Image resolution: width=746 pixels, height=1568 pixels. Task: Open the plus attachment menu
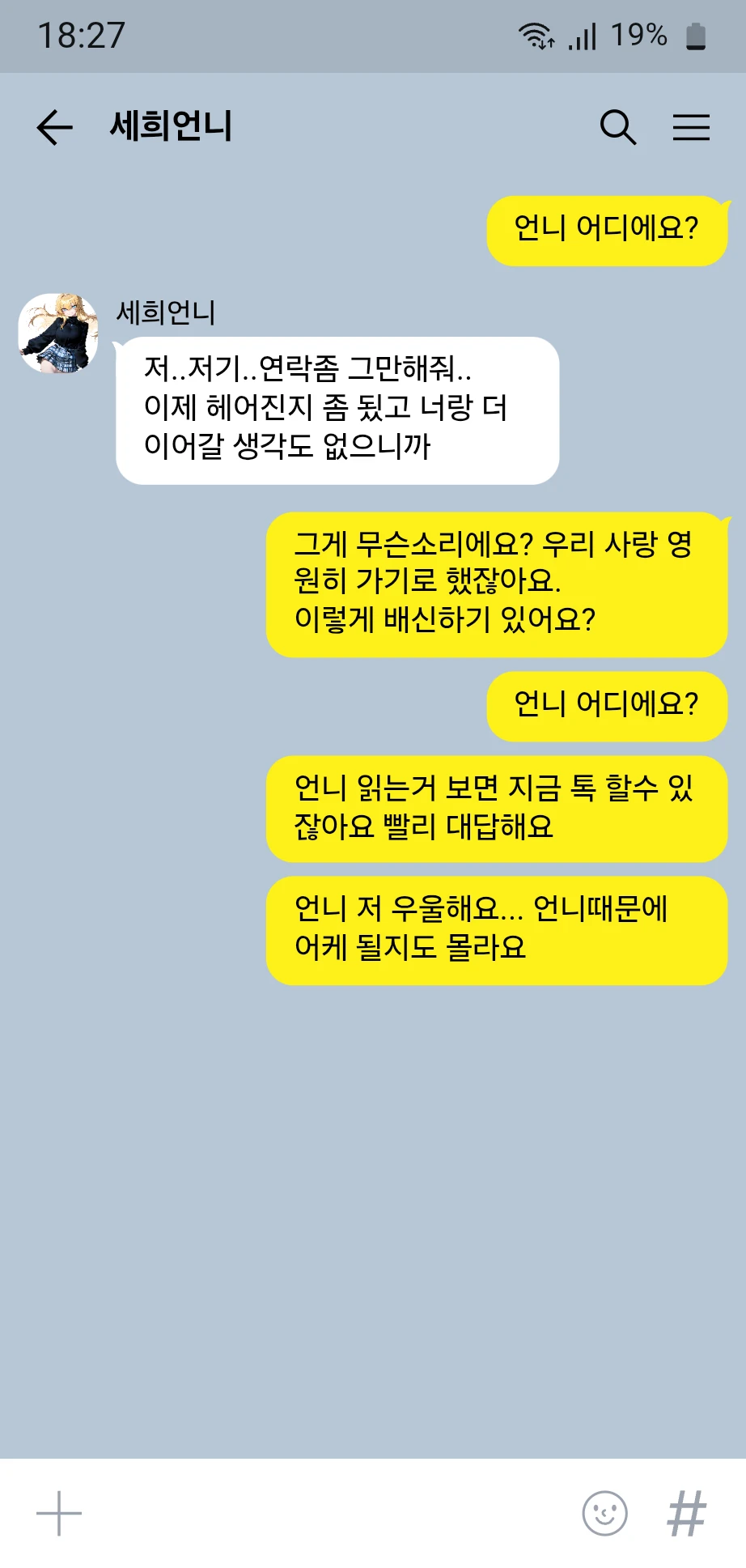point(59,1513)
